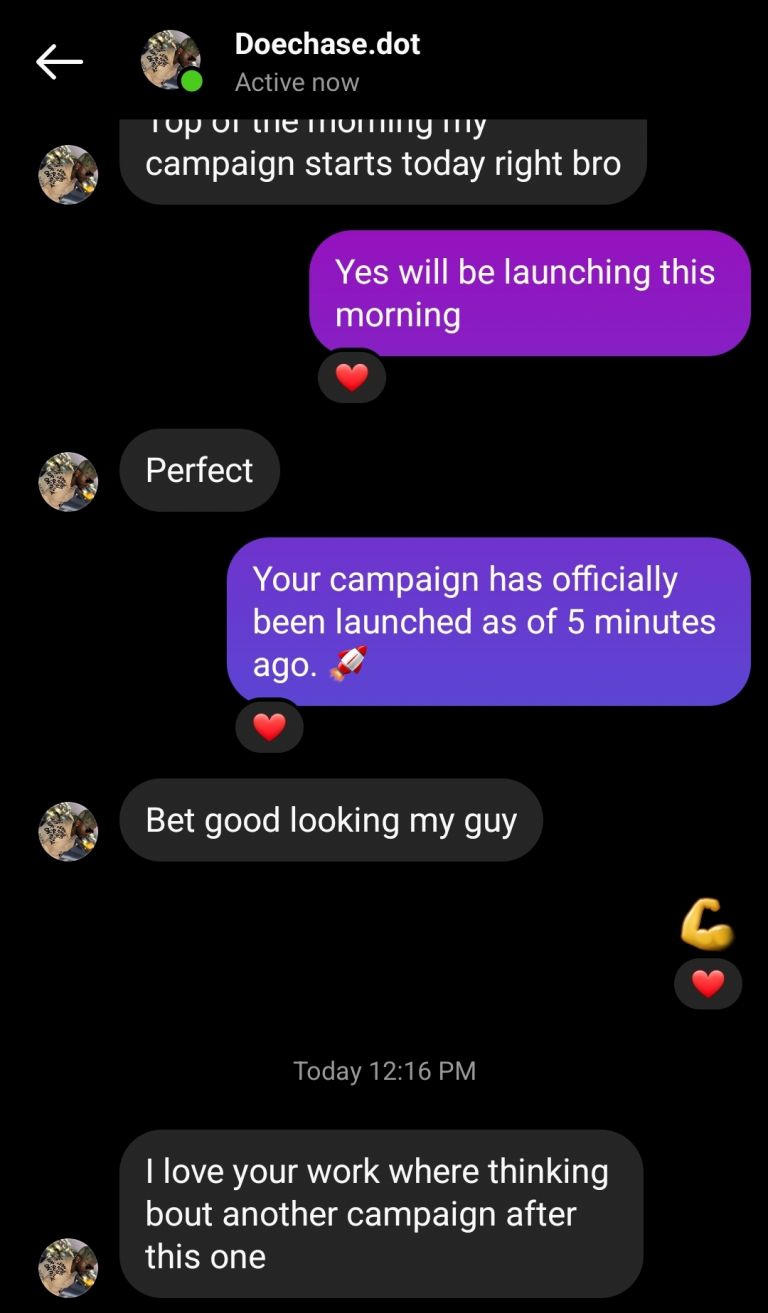Tap sender avatar beside "I love your work" message
The width and height of the screenshot is (768, 1313).
[68, 1267]
